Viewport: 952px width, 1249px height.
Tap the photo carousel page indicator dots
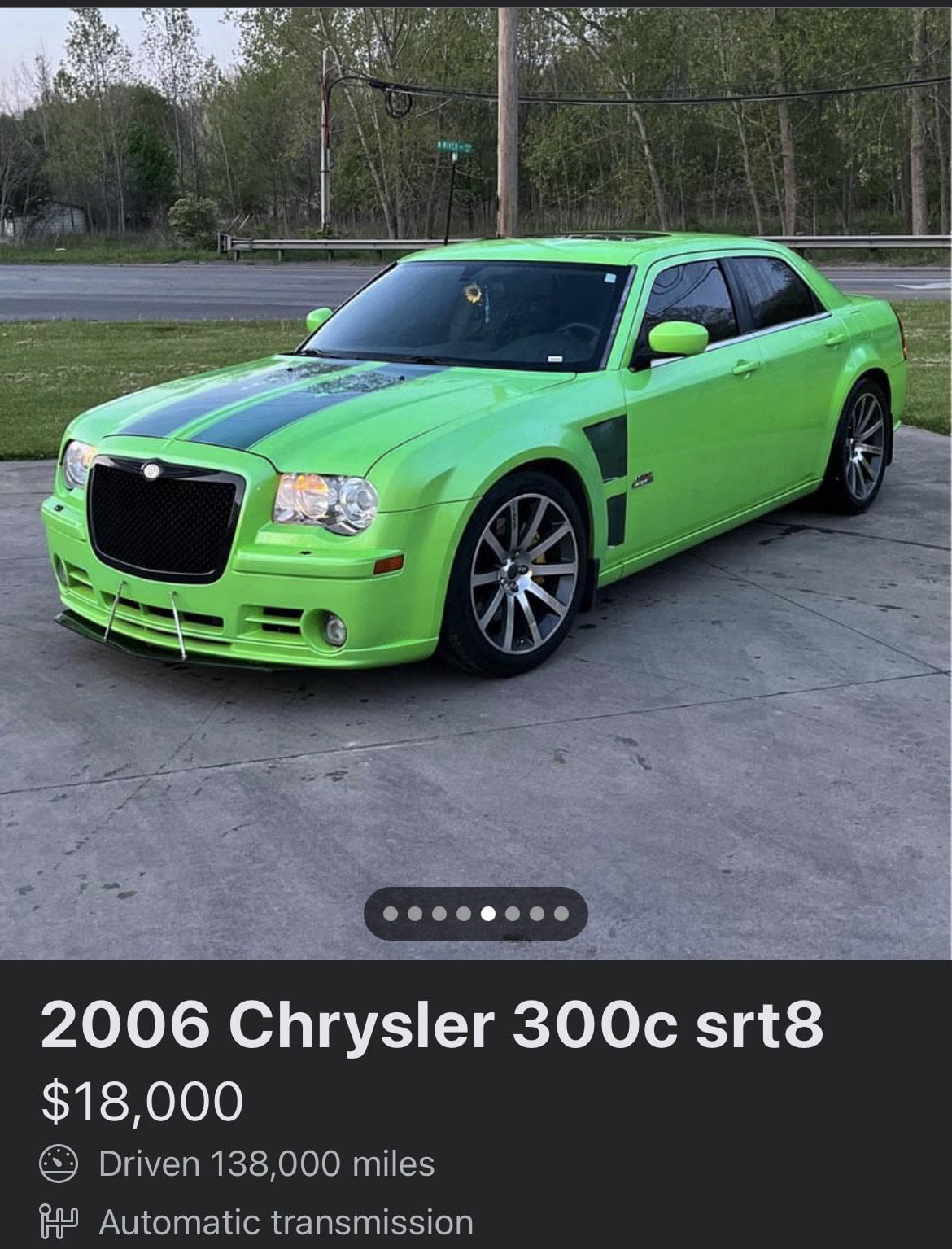tap(475, 914)
